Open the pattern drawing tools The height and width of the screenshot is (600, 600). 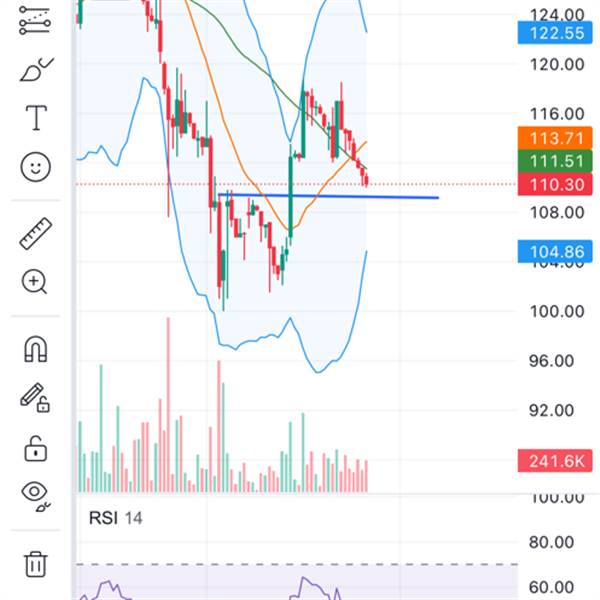[x=36, y=20]
